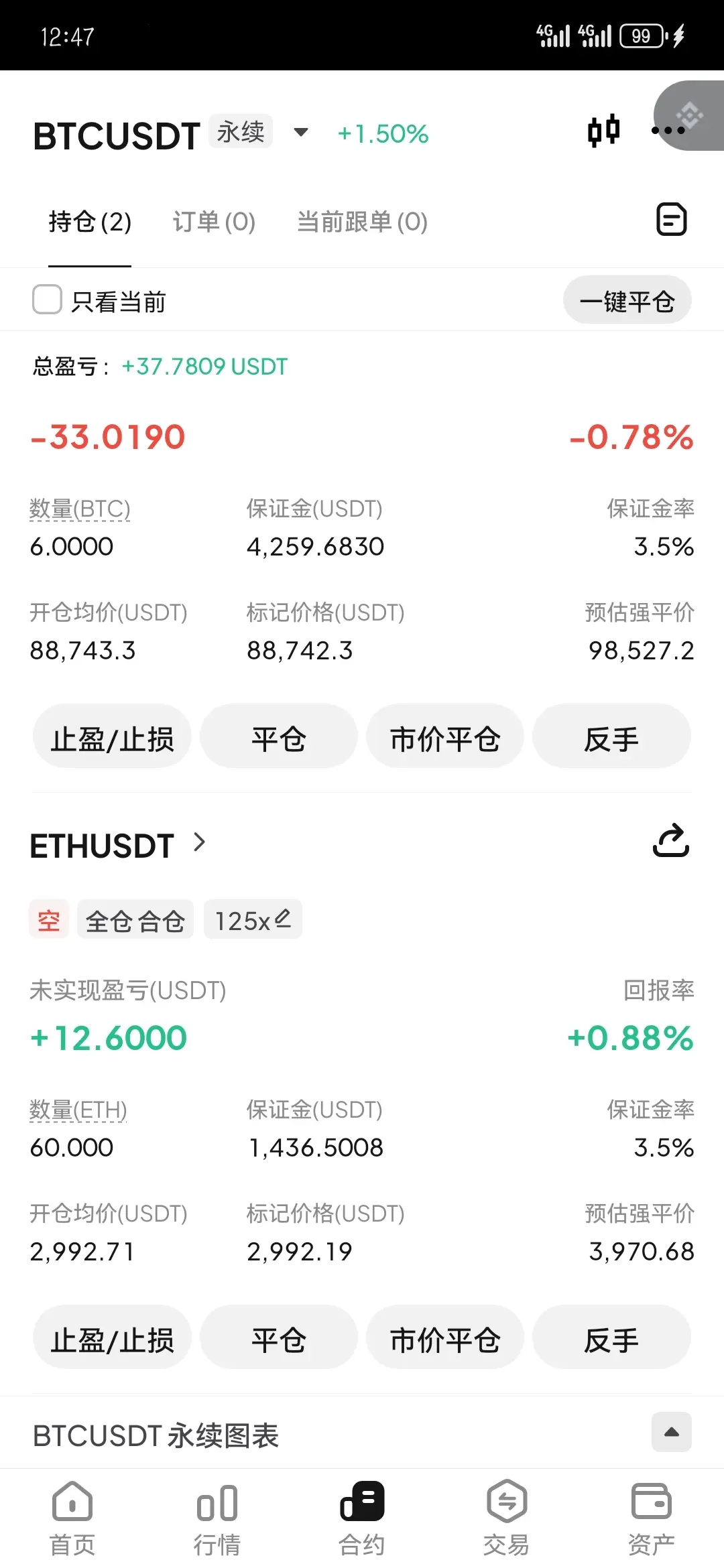Tap 平仓 on the ETHUSDT position
The height and width of the screenshot is (1568, 724).
click(278, 1339)
